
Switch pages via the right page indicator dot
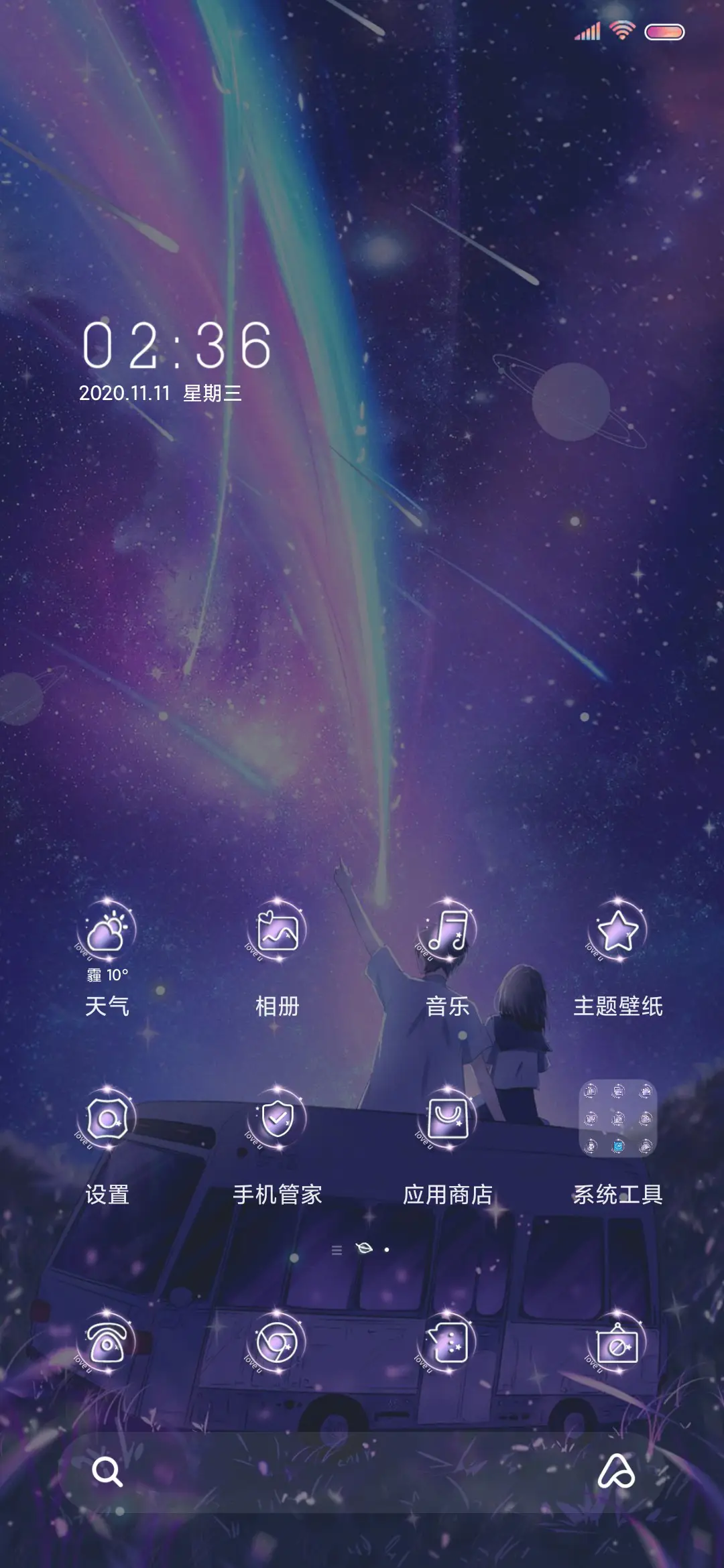pos(387,1250)
